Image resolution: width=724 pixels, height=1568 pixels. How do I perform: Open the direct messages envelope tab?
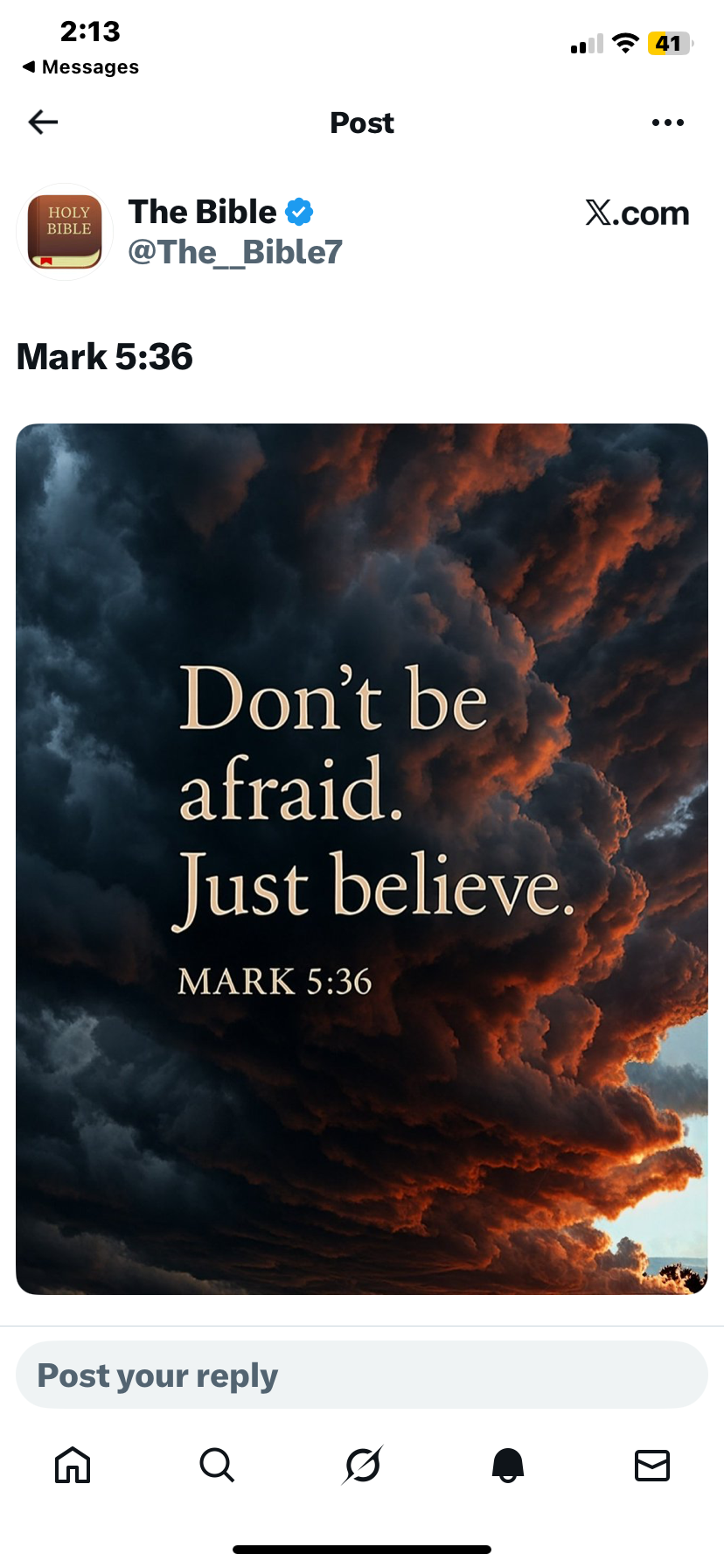tap(651, 1465)
